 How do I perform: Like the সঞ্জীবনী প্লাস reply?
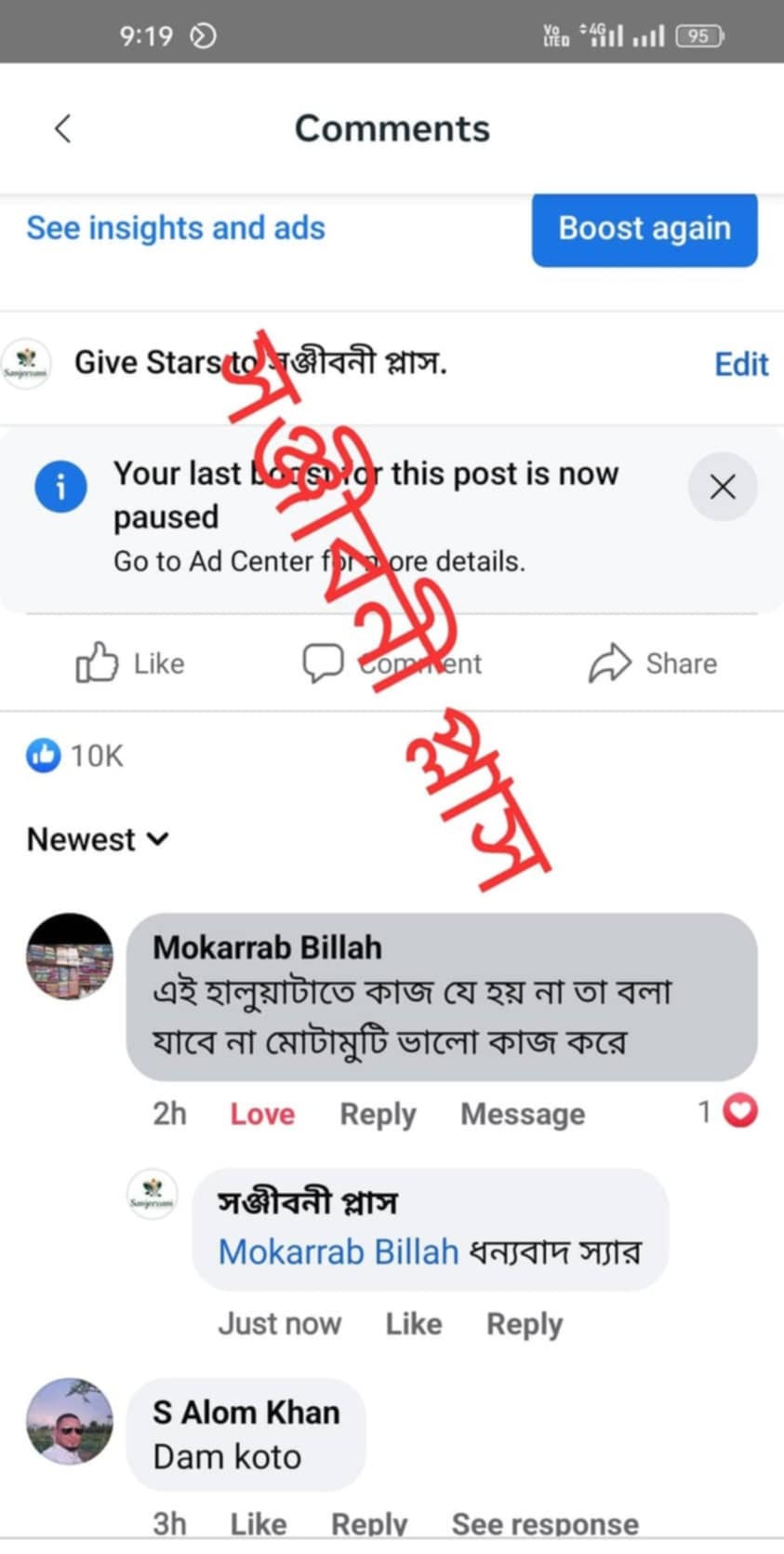tap(414, 1323)
